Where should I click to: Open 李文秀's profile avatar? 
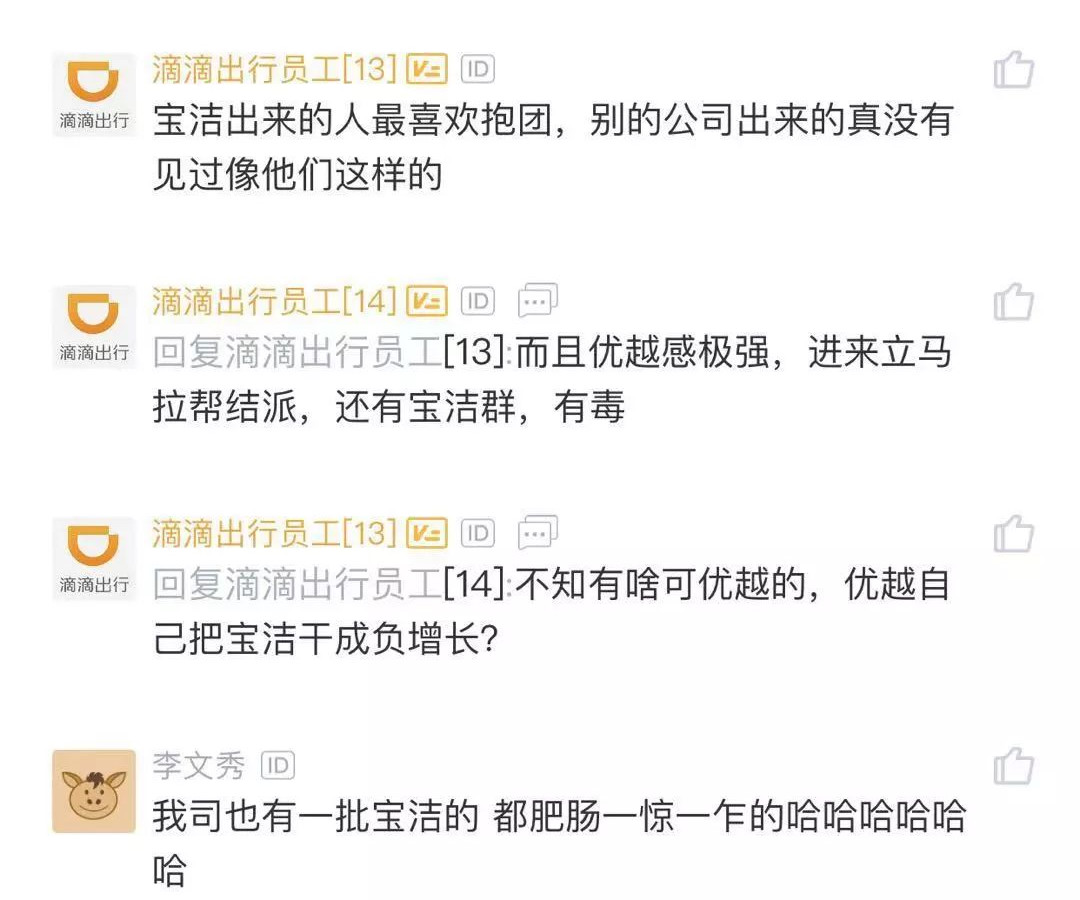94,790
